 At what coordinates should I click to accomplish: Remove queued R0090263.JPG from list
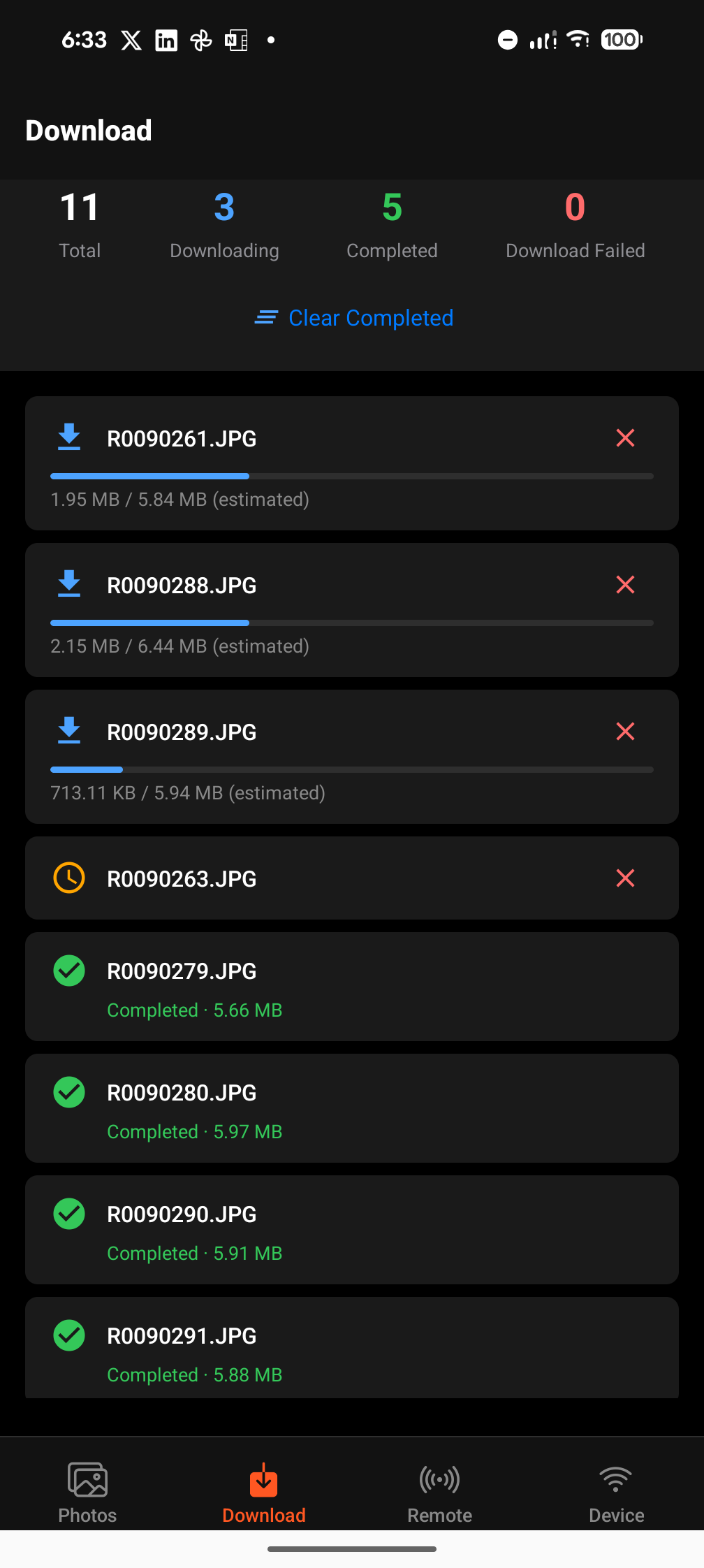625,878
